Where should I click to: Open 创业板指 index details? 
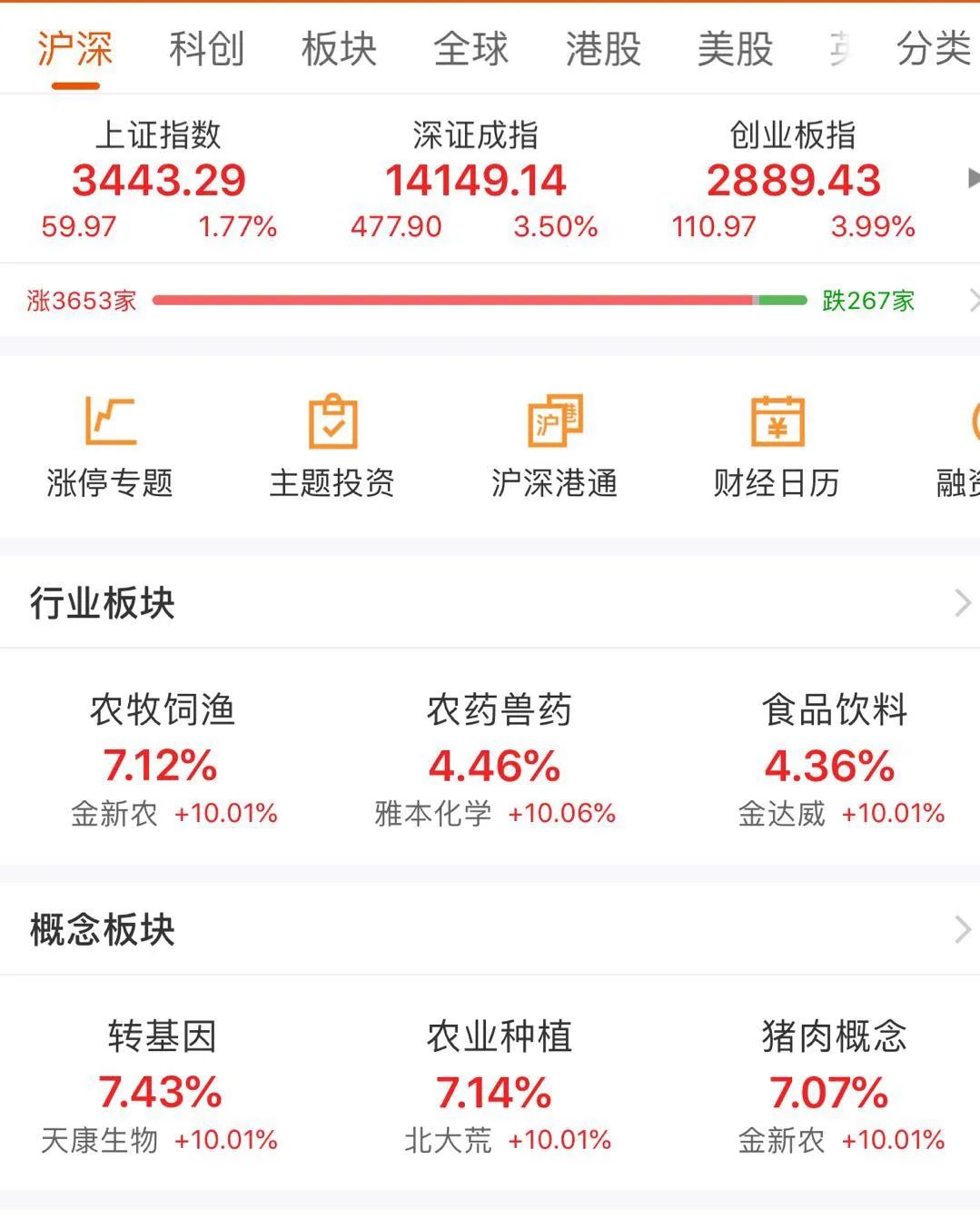pos(793,180)
